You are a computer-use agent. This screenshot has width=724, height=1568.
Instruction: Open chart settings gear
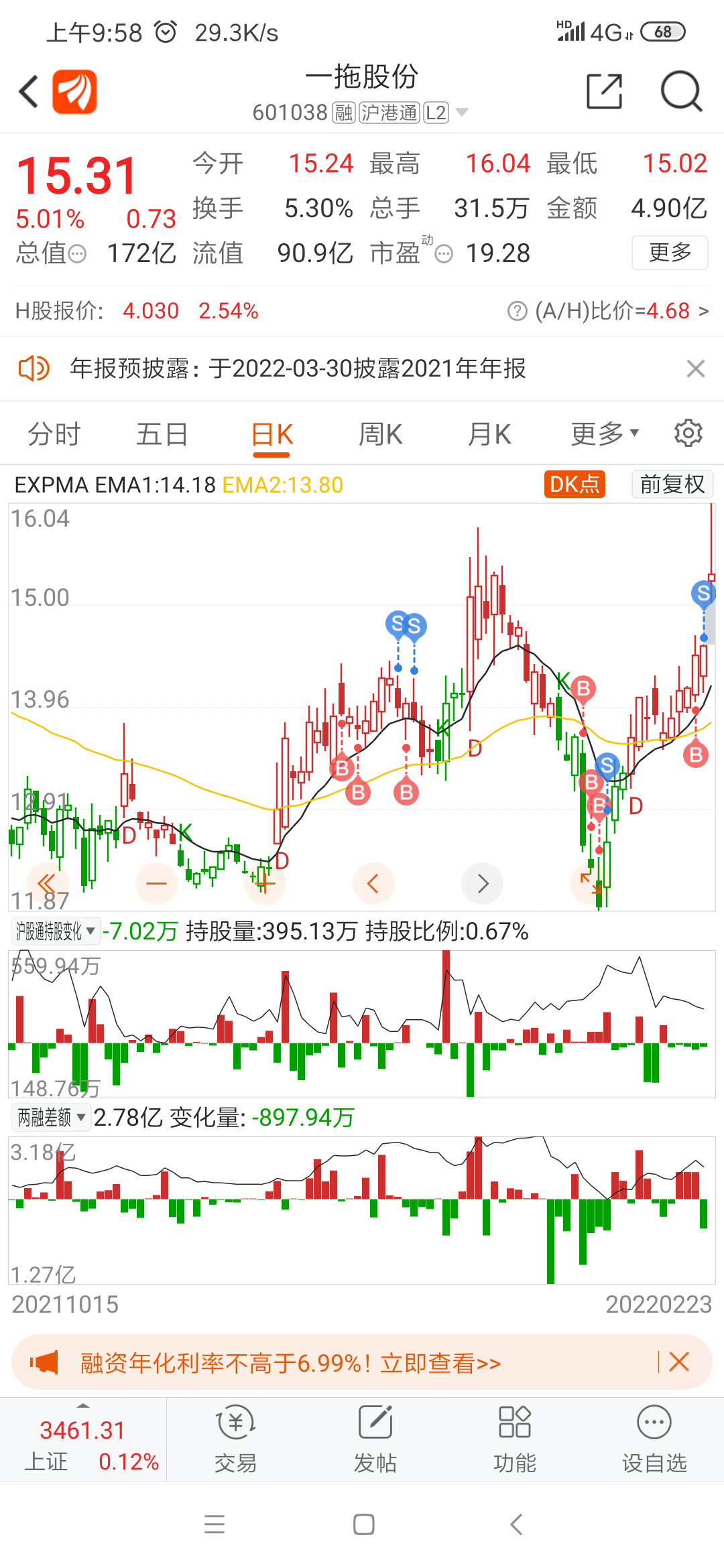[x=688, y=433]
